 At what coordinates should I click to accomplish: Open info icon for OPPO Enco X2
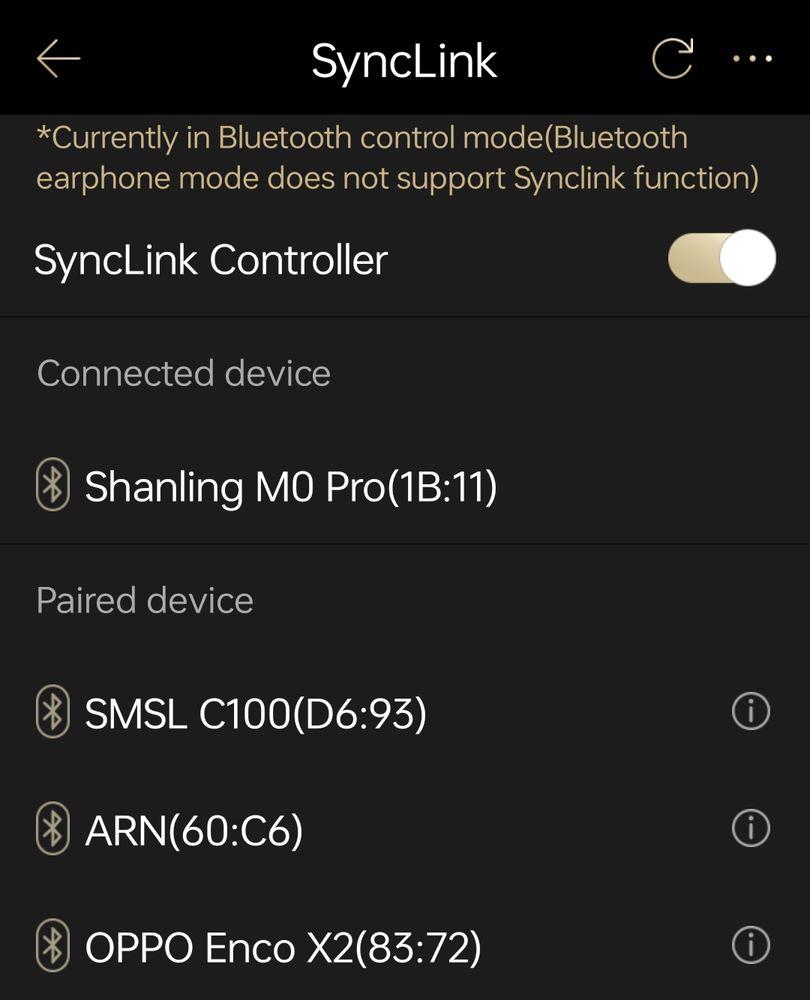pos(751,945)
